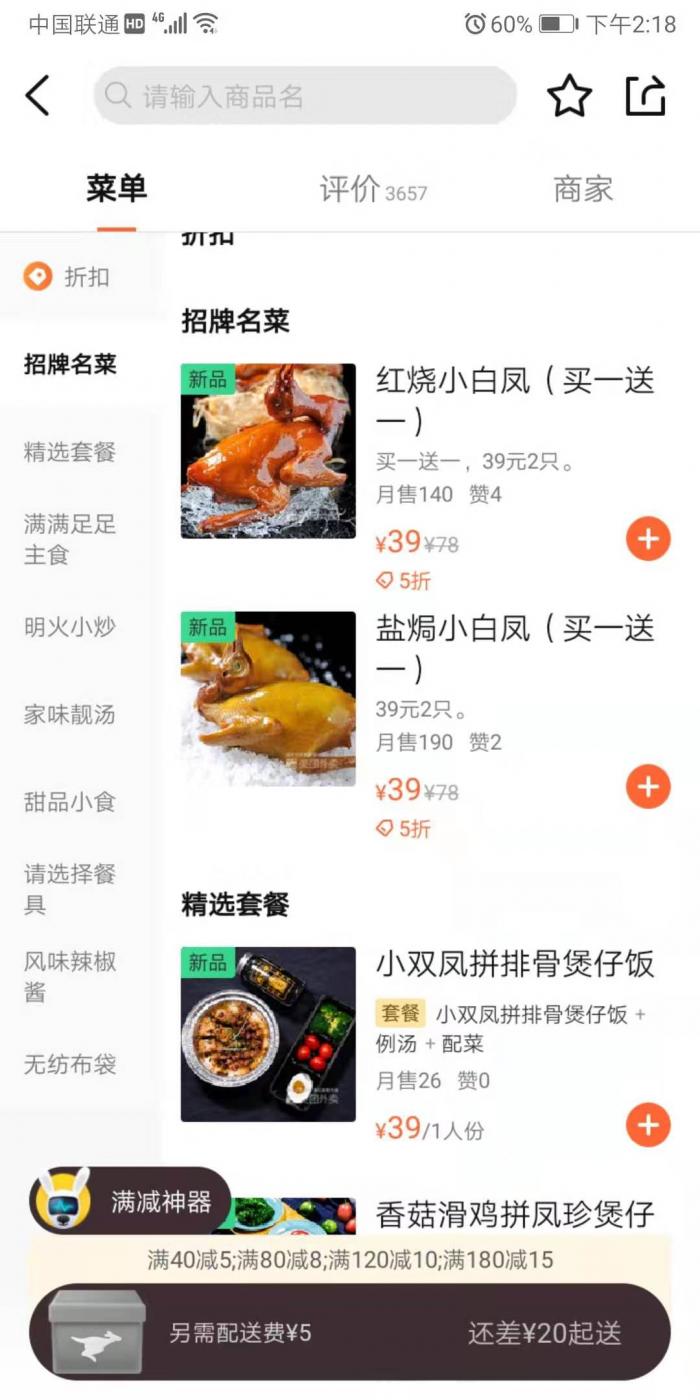The height and width of the screenshot is (1400, 700).
Task: Favorite this restaurant with the star icon
Action: pos(569,97)
